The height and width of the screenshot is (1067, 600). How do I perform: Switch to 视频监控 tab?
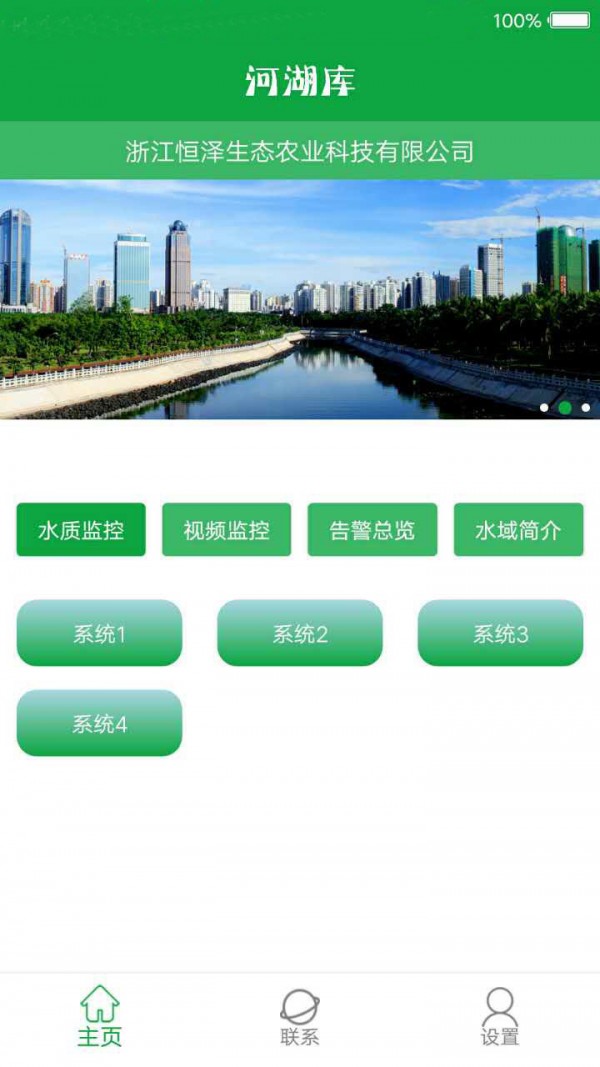pyautogui.click(x=226, y=530)
